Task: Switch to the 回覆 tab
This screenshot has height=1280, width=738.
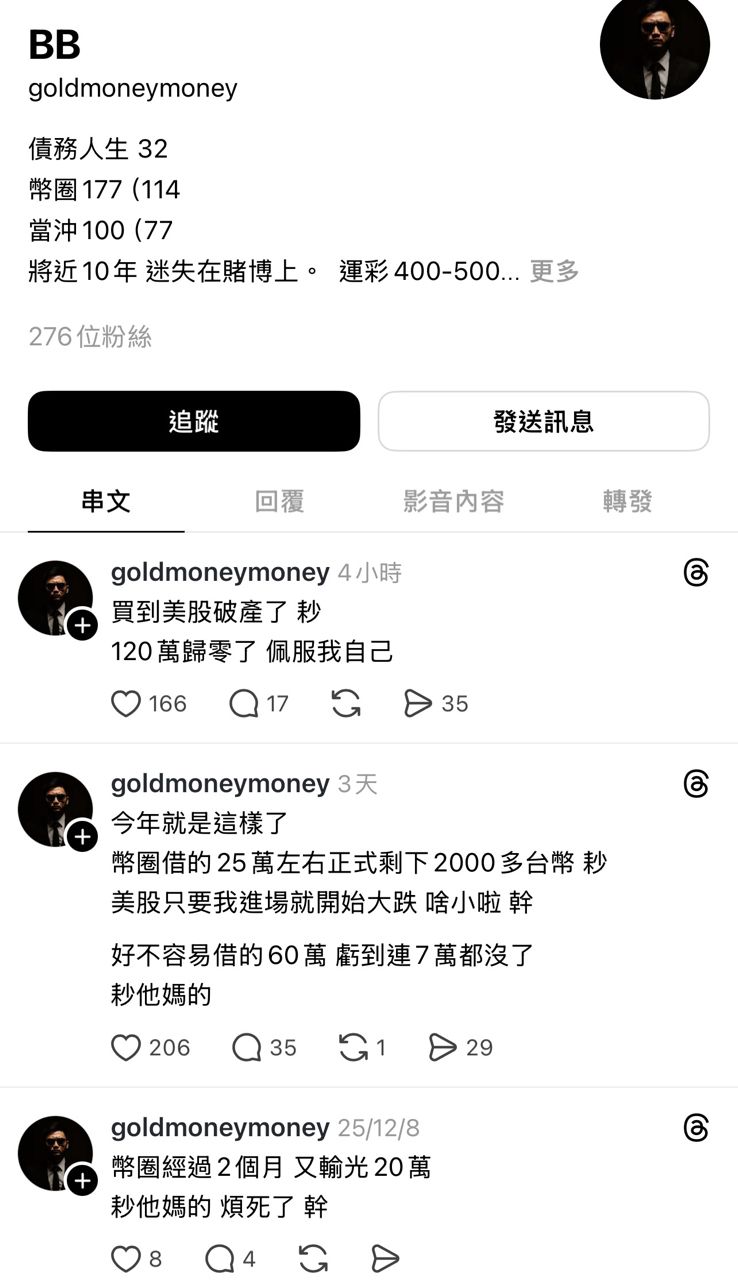Action: 279,501
